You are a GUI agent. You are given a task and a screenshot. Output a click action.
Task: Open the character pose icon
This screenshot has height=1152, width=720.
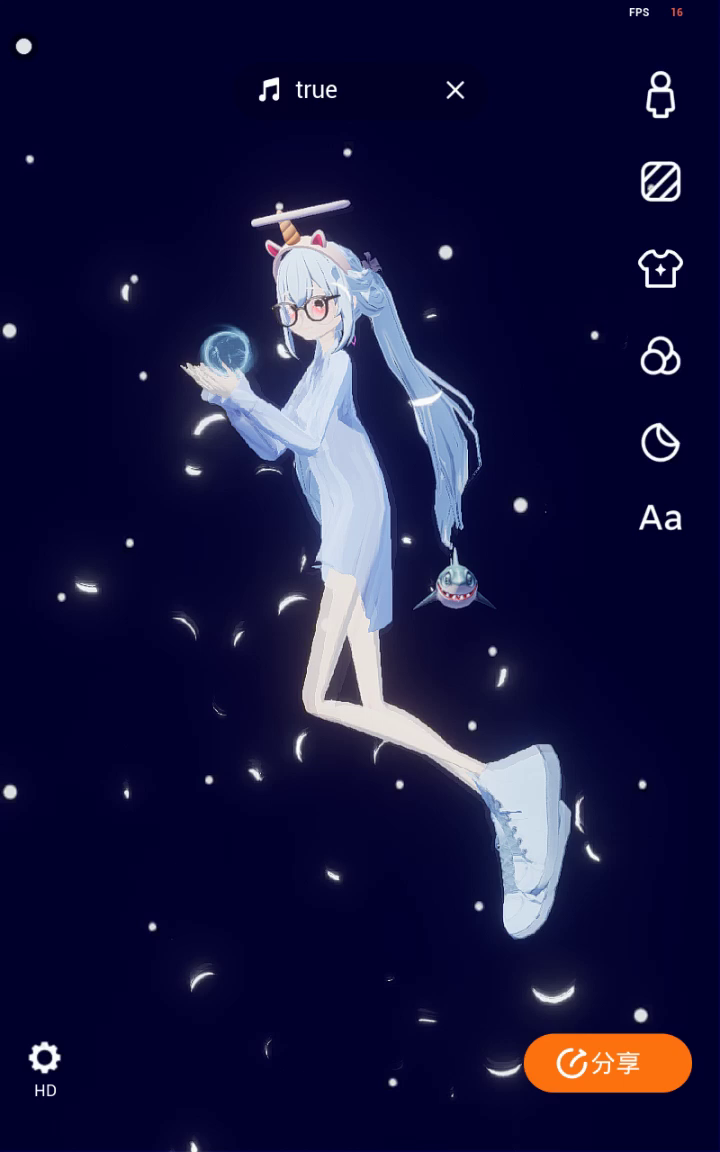[x=660, y=95]
